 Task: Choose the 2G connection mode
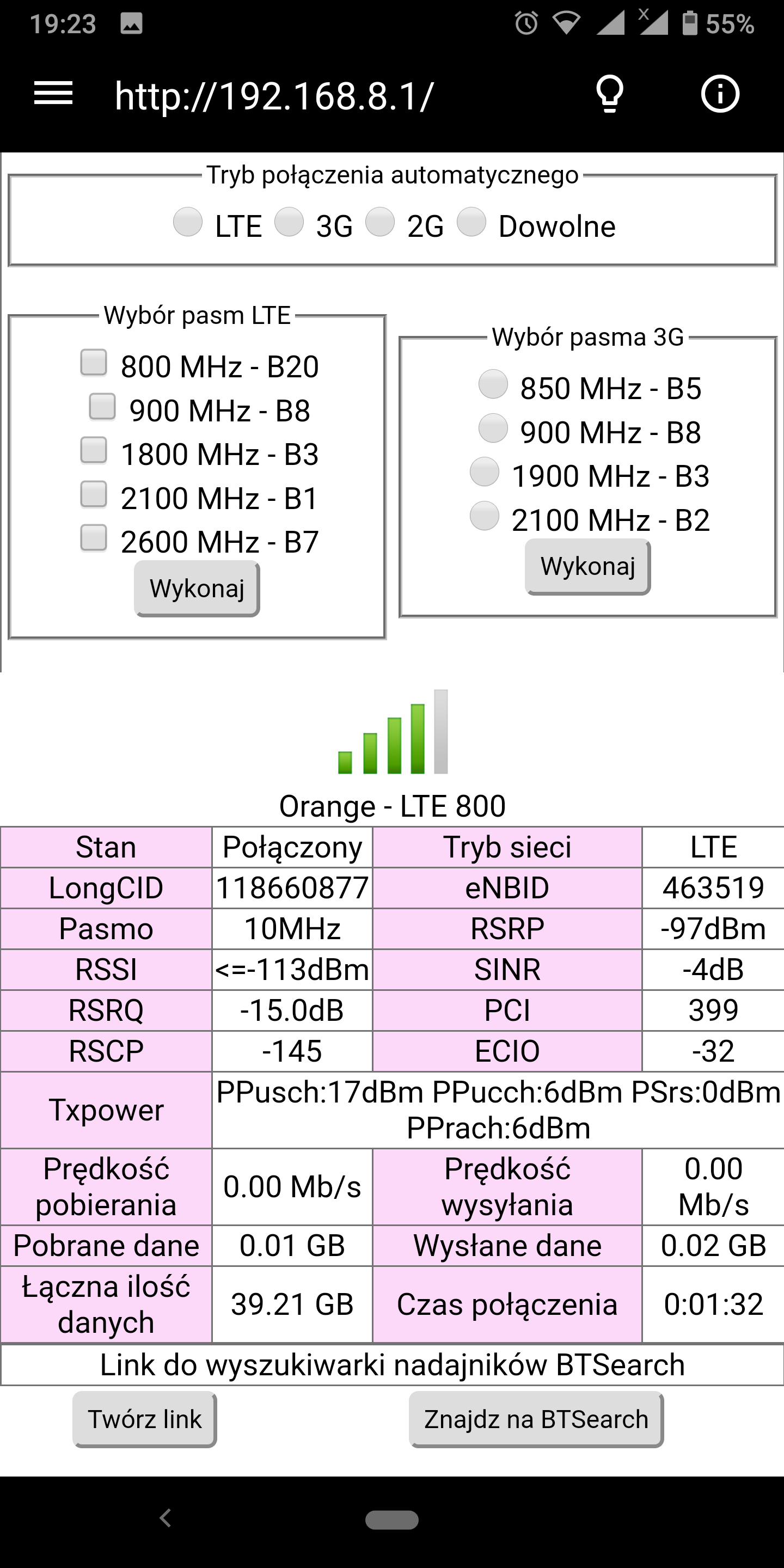380,222
